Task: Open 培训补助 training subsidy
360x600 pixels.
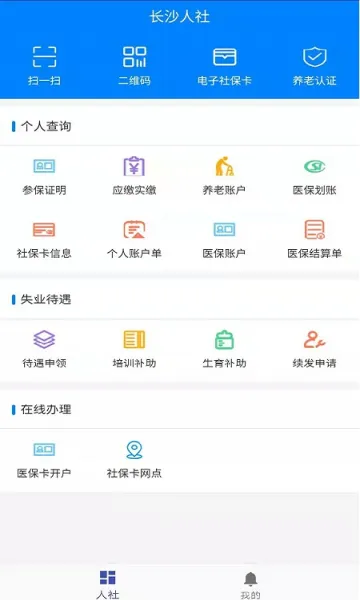Action: [134, 349]
